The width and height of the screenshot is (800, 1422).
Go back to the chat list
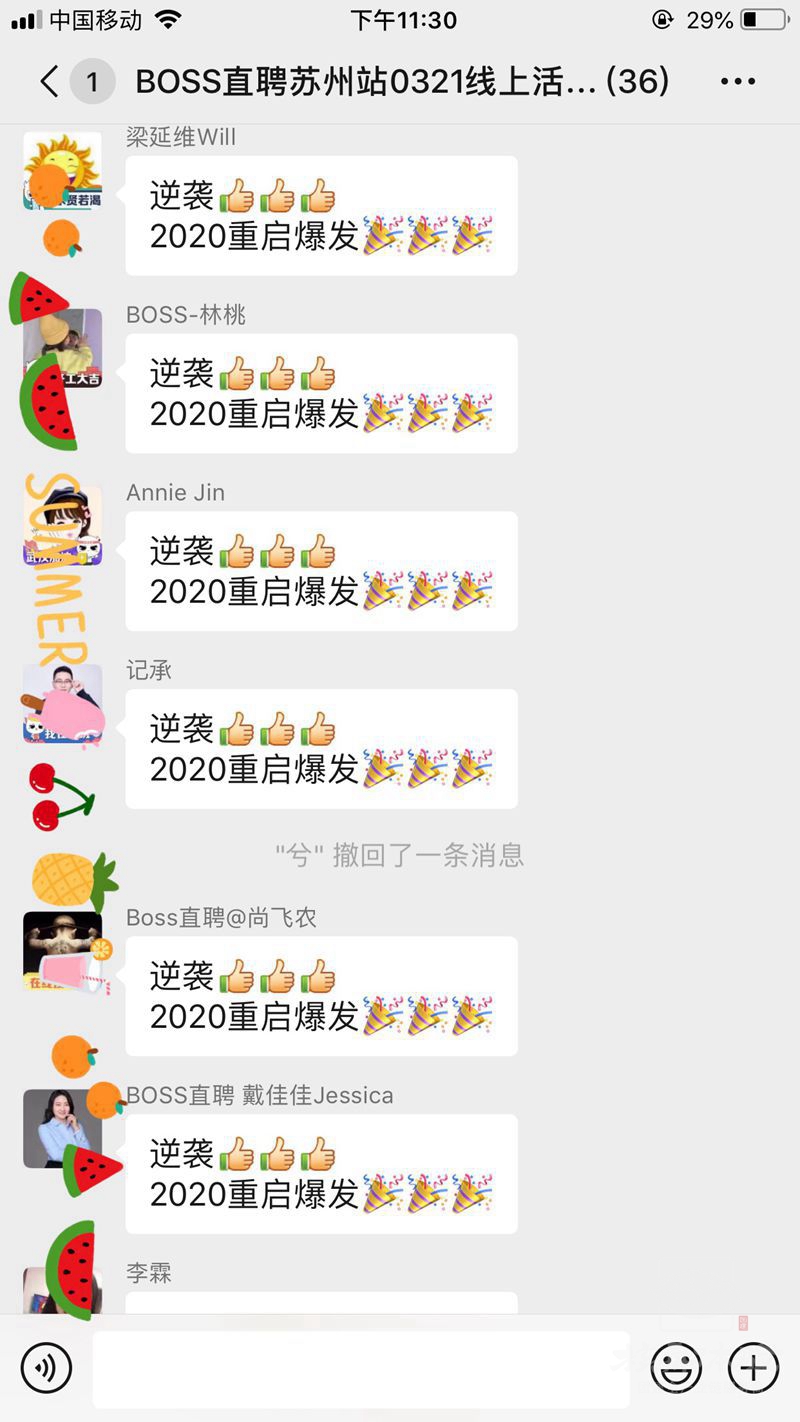(x=49, y=81)
